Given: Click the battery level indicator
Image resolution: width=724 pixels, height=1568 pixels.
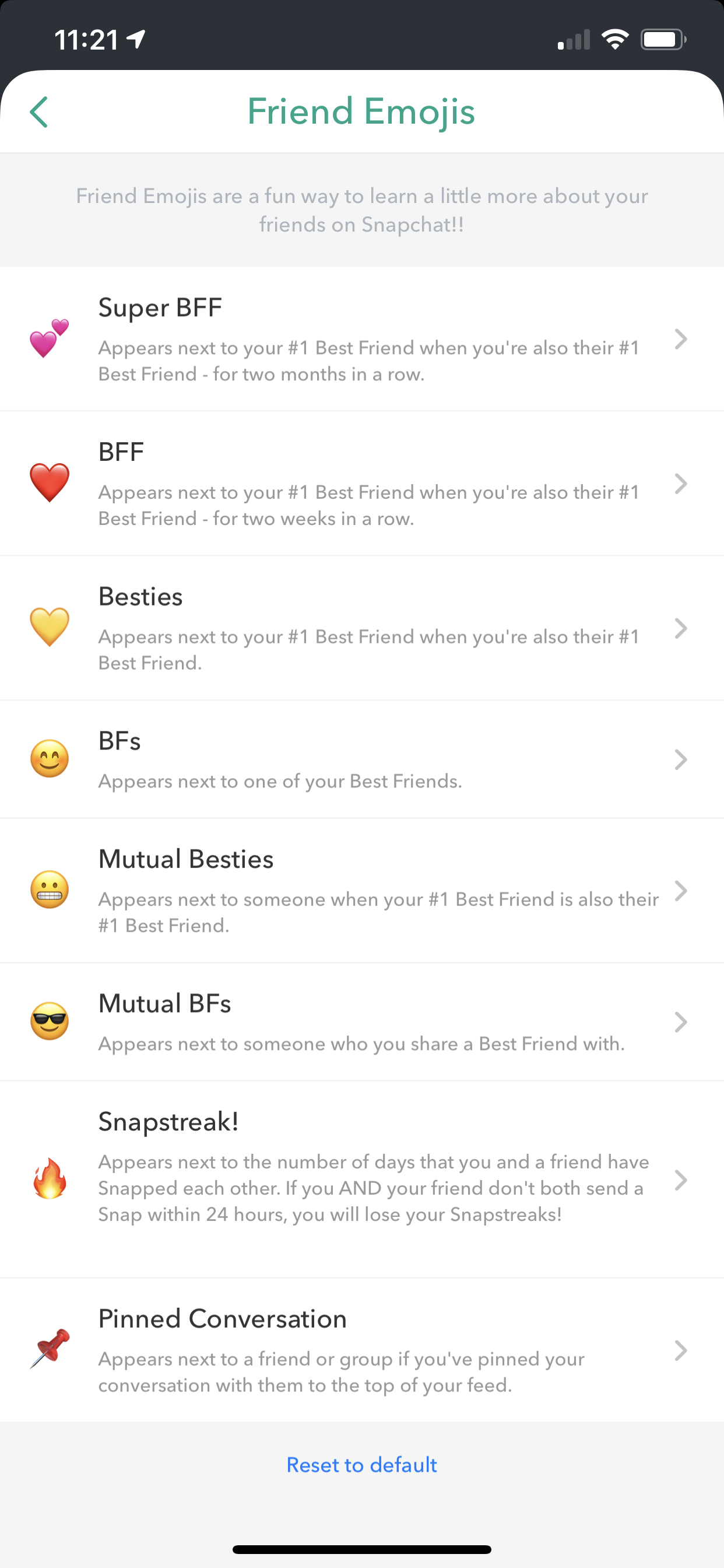Looking at the screenshot, I should pyautogui.click(x=663, y=39).
